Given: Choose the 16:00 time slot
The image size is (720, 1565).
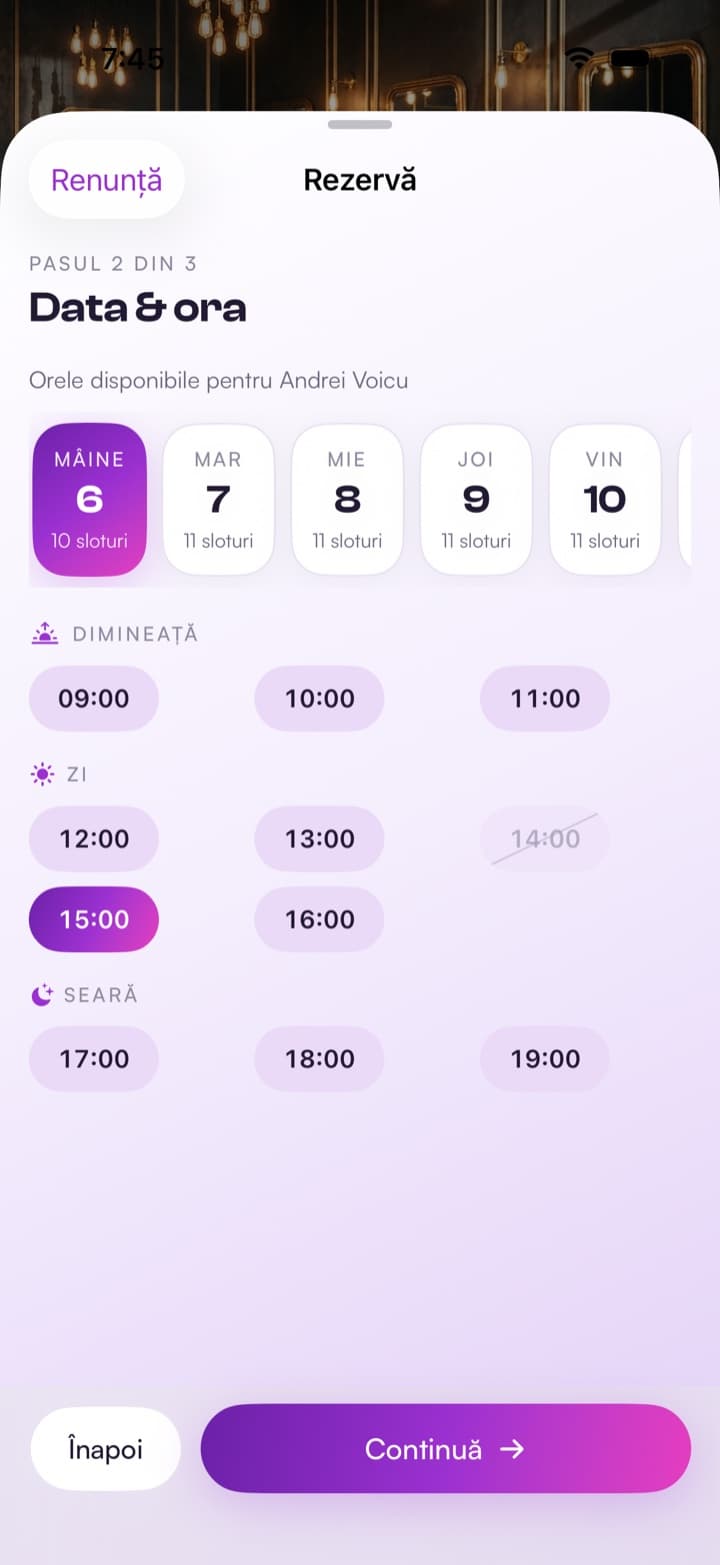Looking at the screenshot, I should [320, 919].
